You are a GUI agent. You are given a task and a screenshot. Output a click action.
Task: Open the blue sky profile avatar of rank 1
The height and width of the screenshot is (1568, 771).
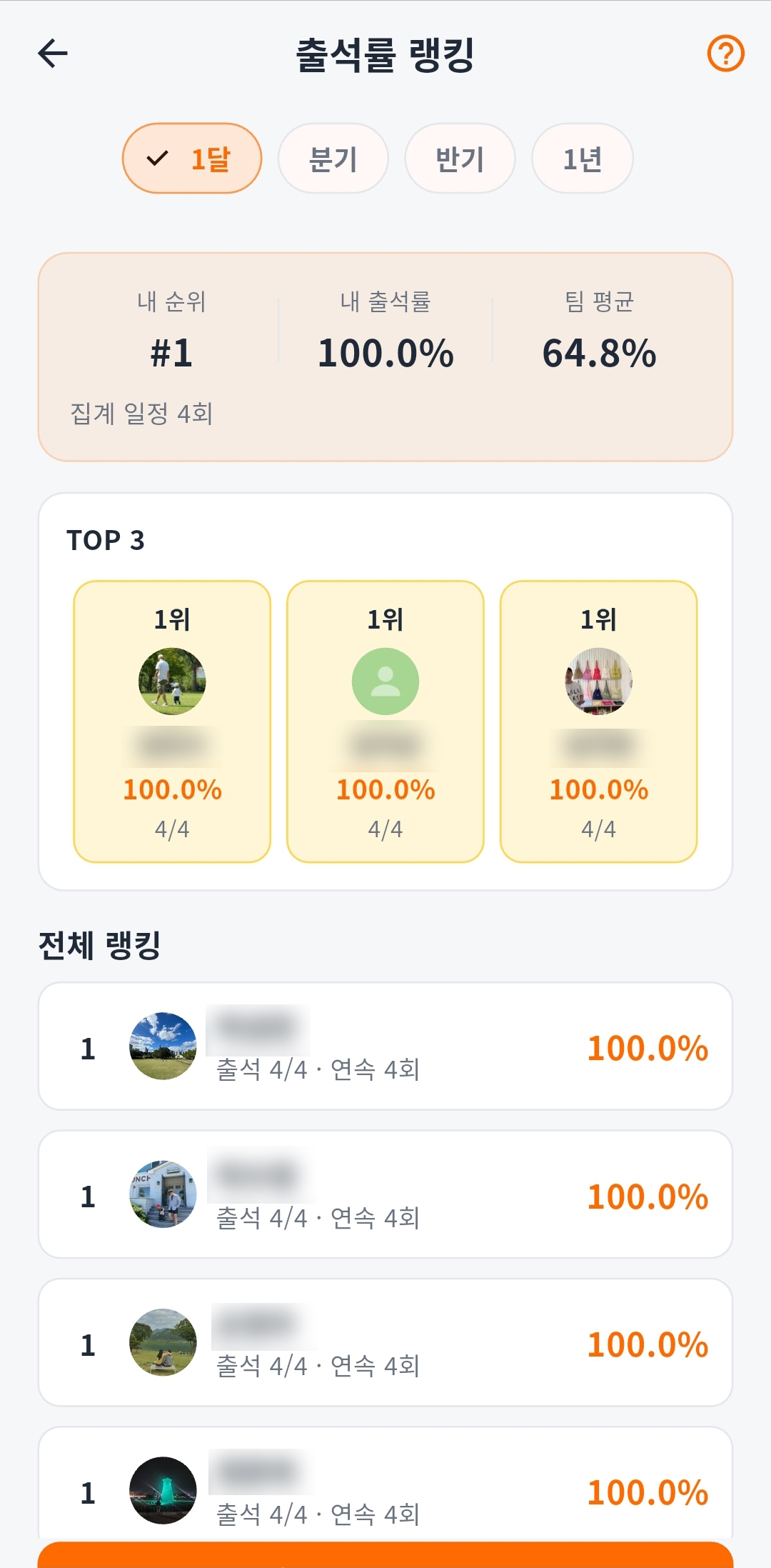click(x=163, y=1047)
